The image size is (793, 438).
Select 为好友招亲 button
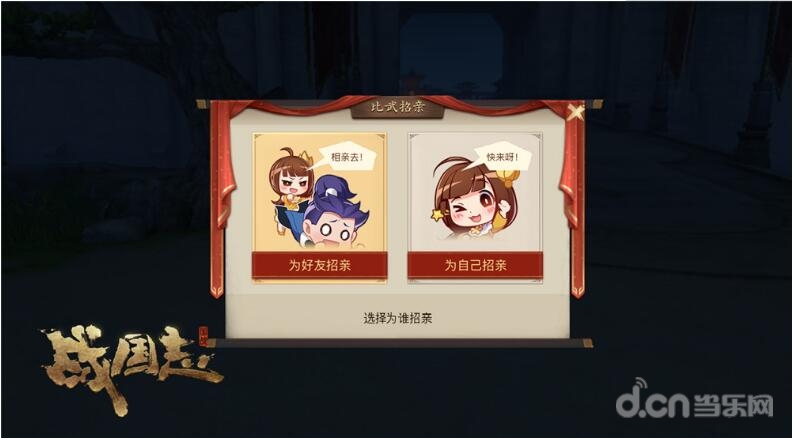(319, 265)
